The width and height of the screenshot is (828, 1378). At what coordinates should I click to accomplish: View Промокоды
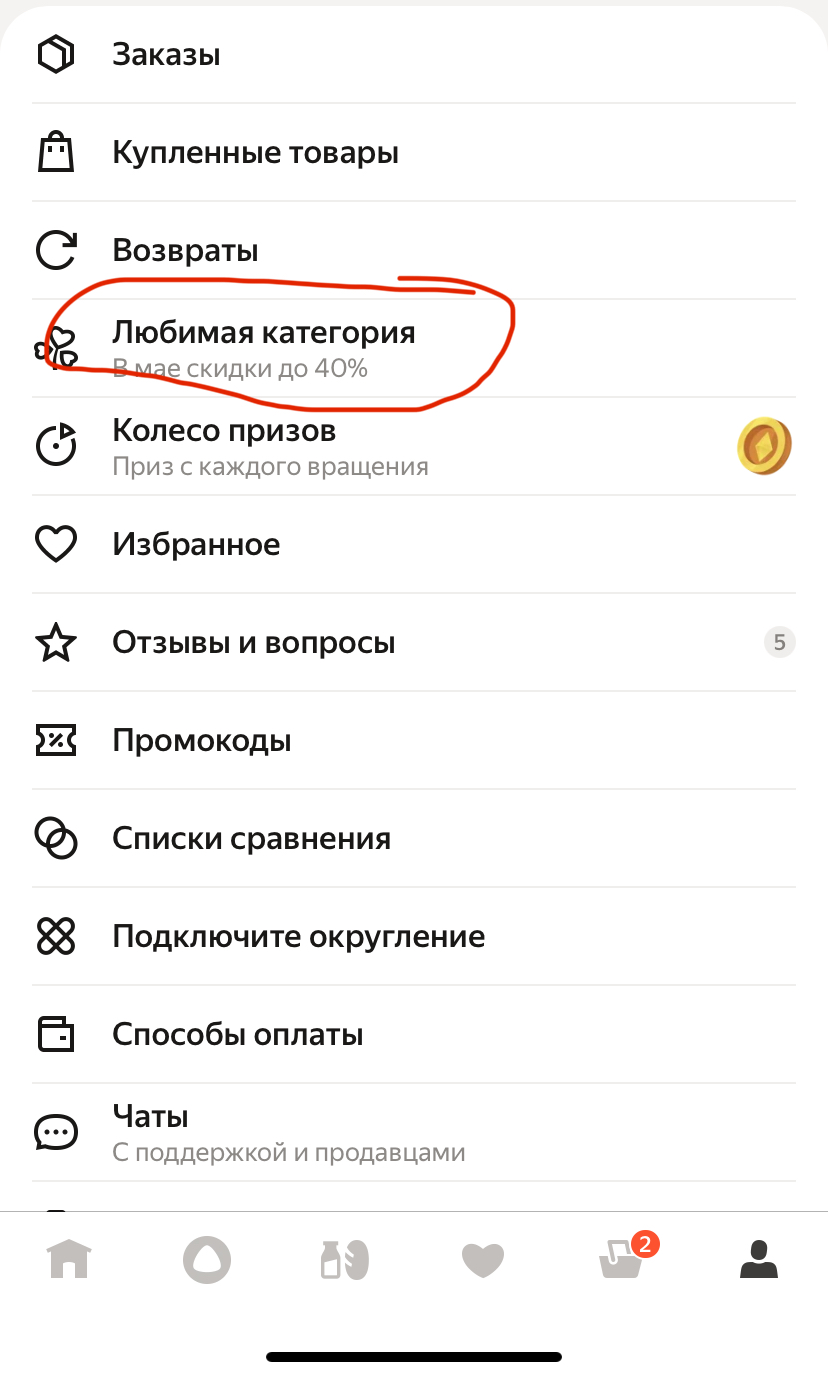(414, 740)
